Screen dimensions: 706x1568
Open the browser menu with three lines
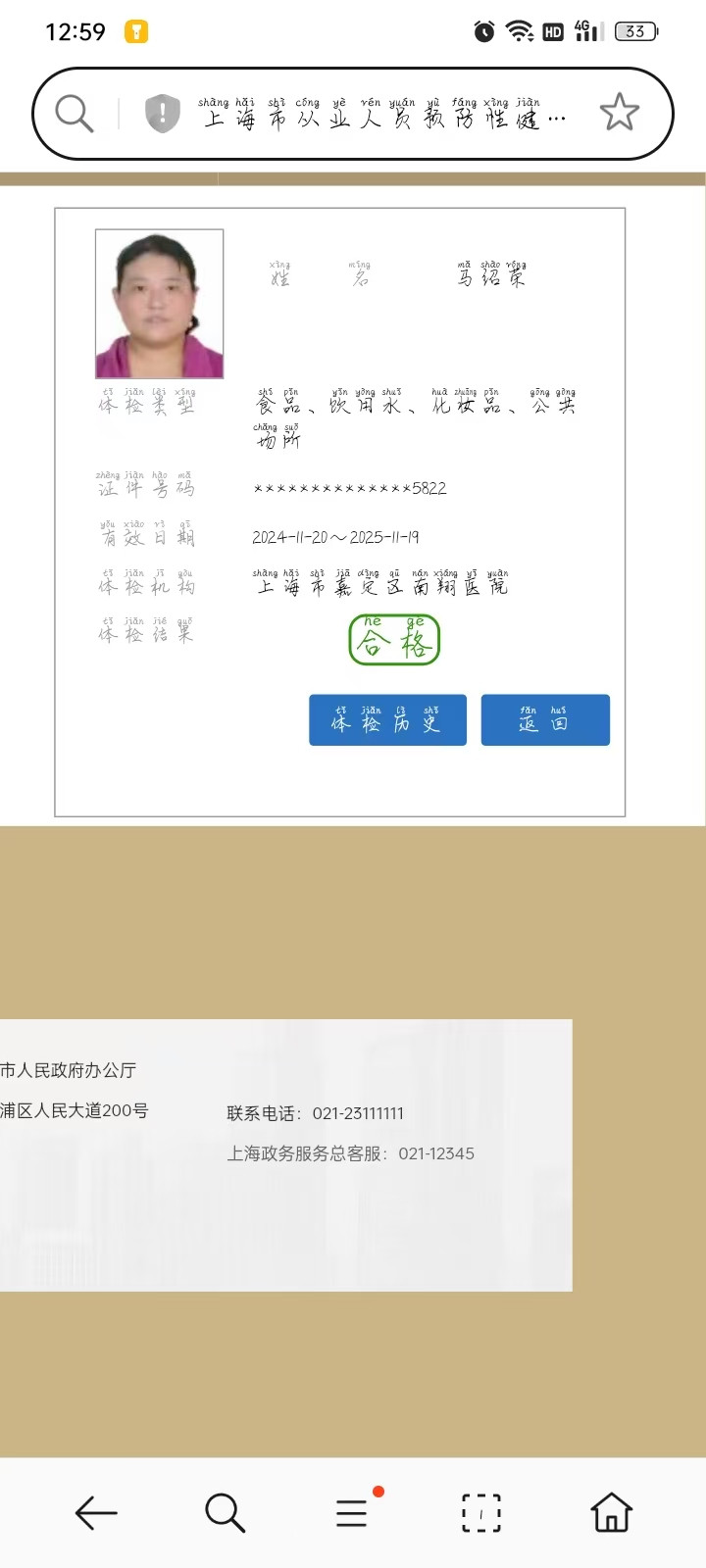[352, 1513]
